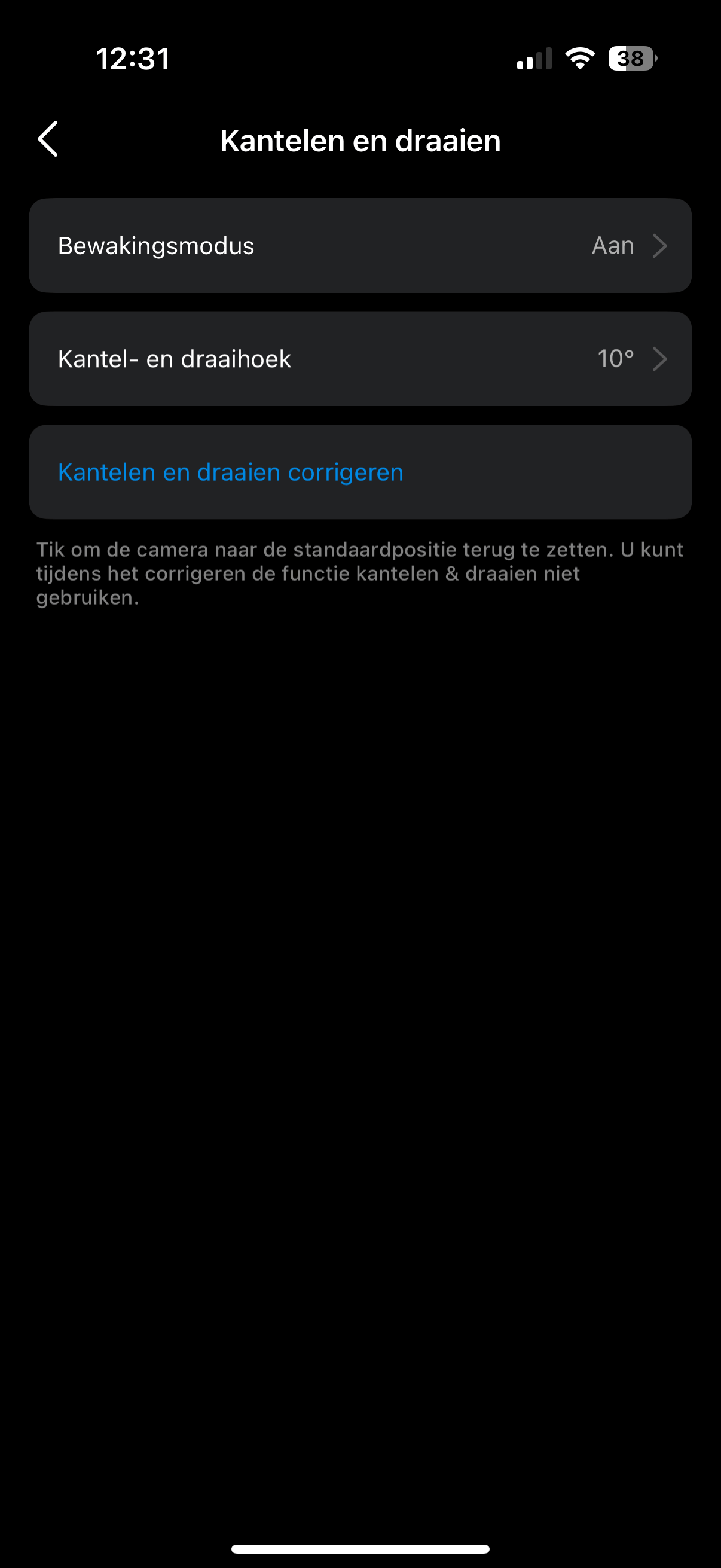Tap Kantelen en draaien corrigeren

pos(231,472)
